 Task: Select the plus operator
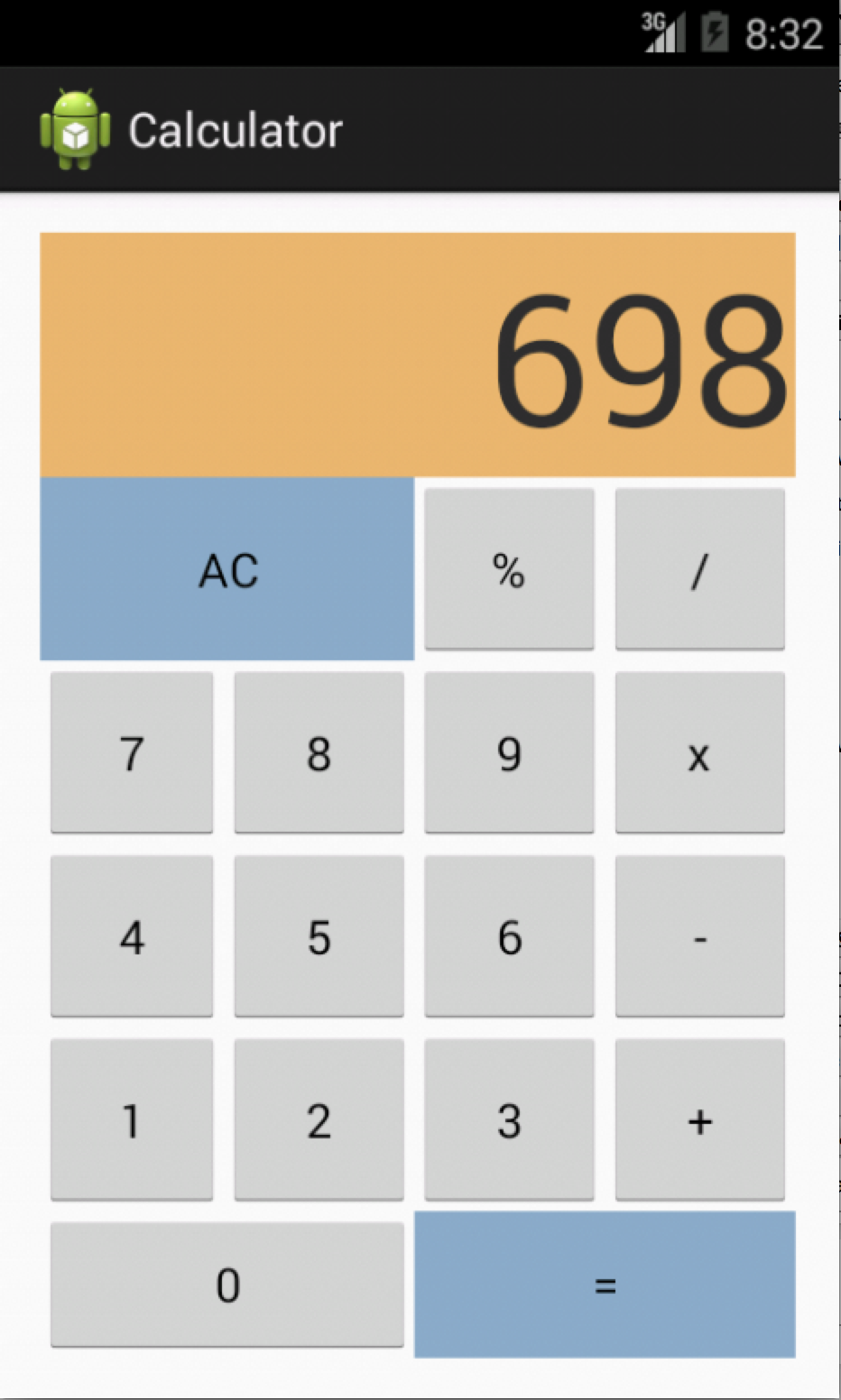click(699, 1119)
